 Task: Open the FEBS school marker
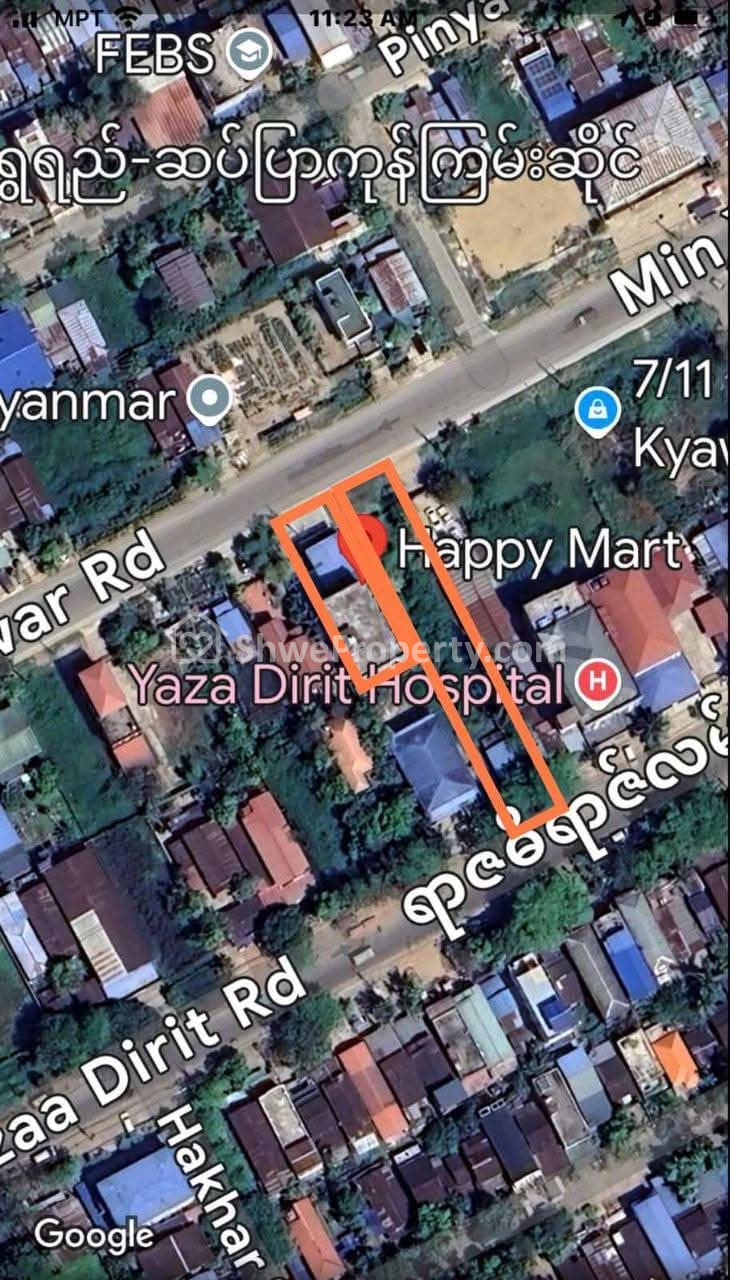click(247, 54)
